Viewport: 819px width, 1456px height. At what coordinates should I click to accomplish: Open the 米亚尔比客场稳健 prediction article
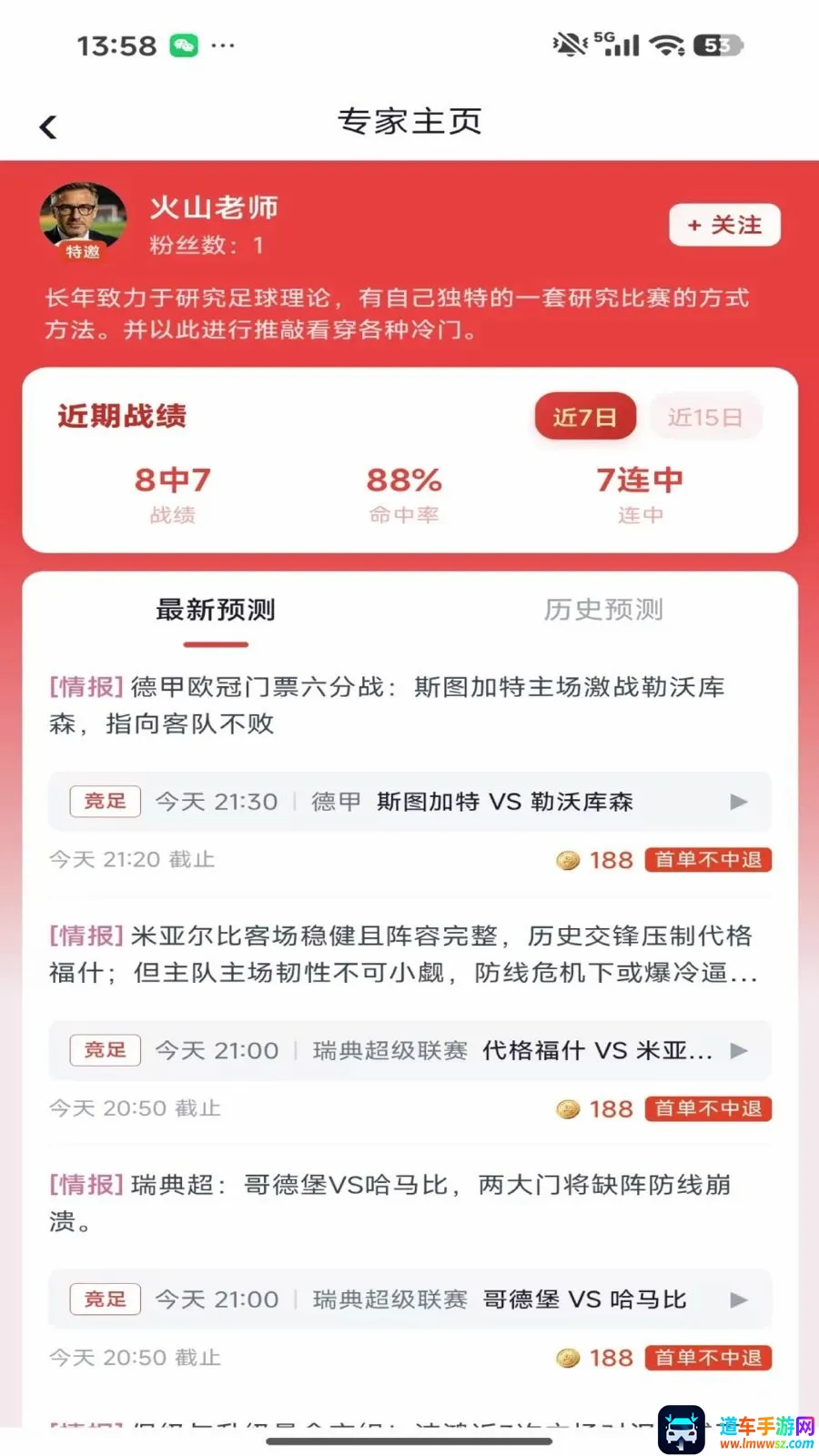click(402, 955)
